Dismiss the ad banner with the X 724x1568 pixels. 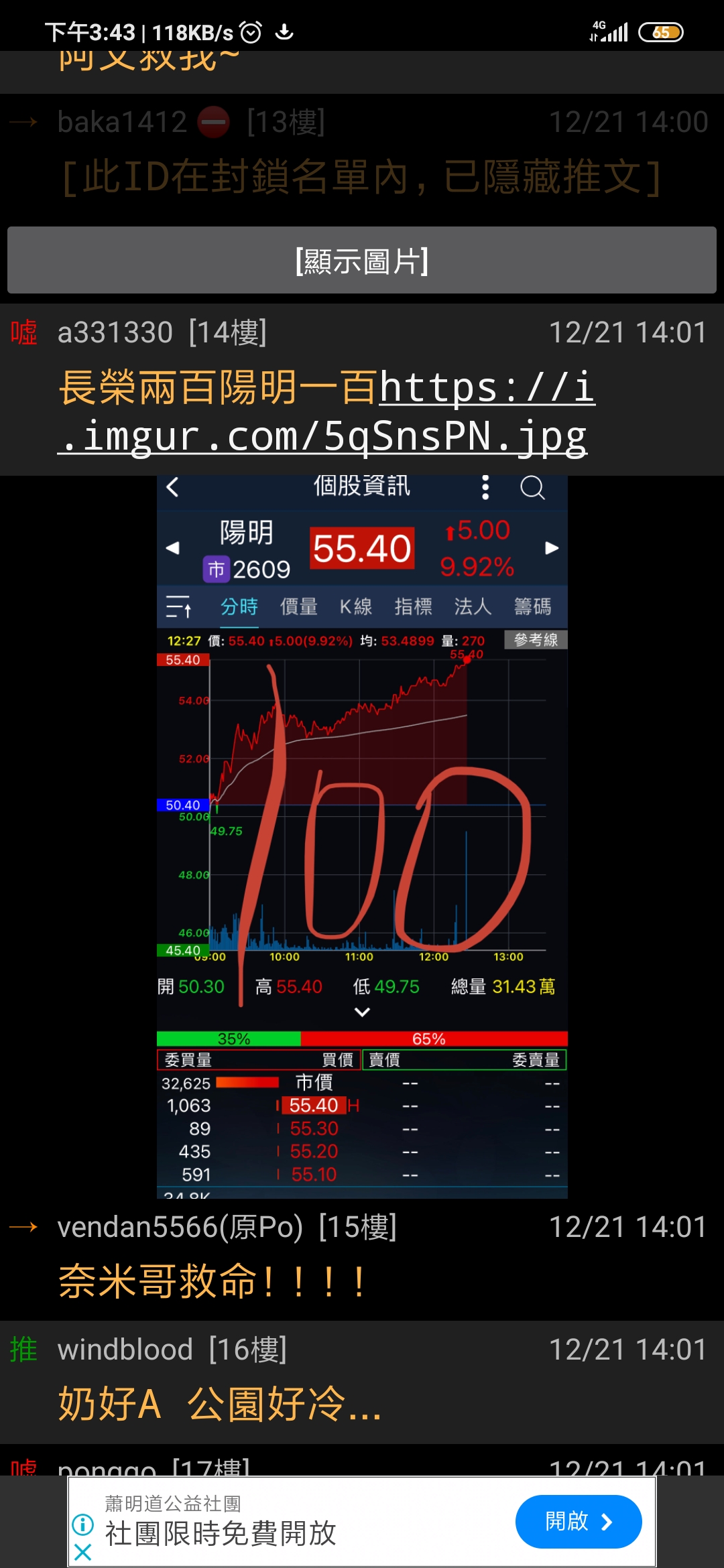(82, 1553)
